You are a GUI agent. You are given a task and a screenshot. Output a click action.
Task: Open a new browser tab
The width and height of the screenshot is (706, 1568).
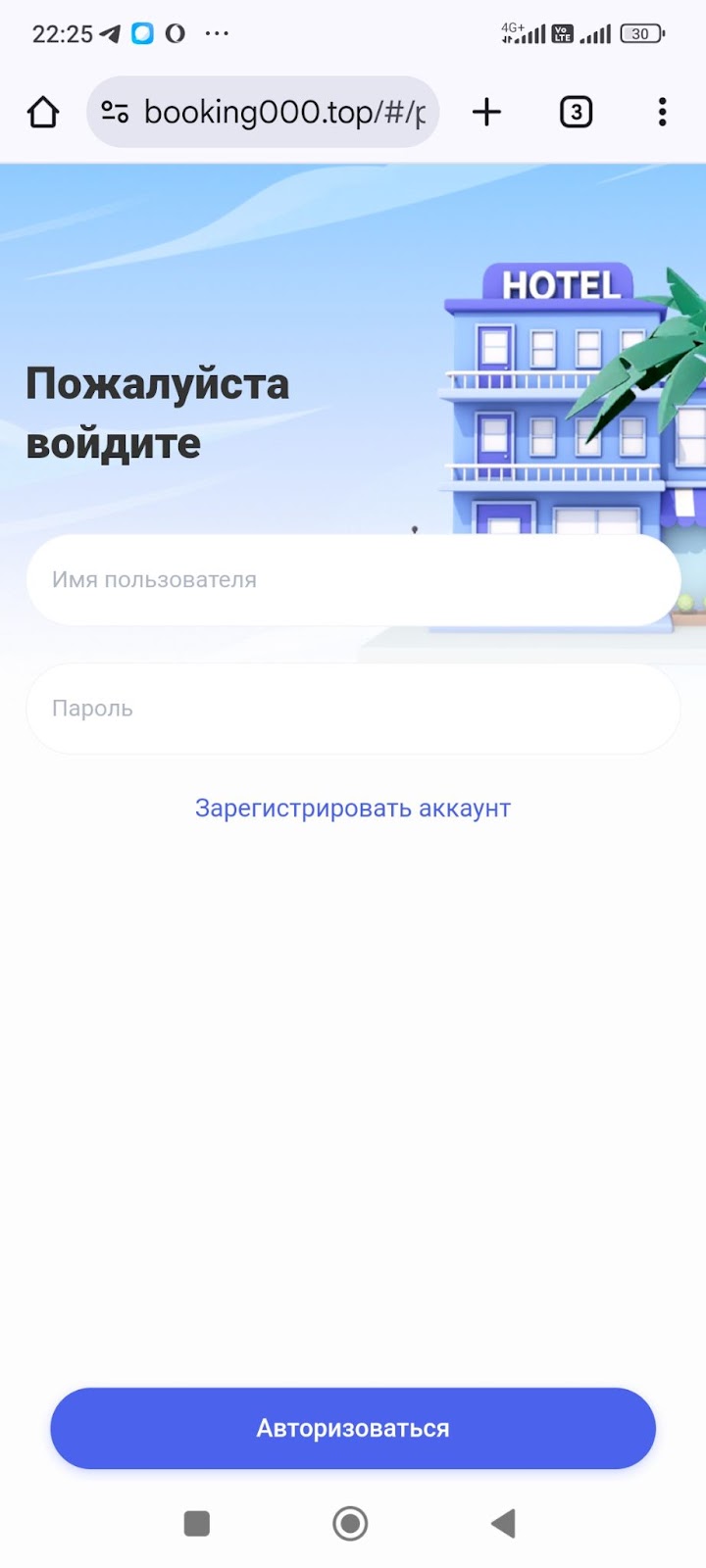click(486, 113)
